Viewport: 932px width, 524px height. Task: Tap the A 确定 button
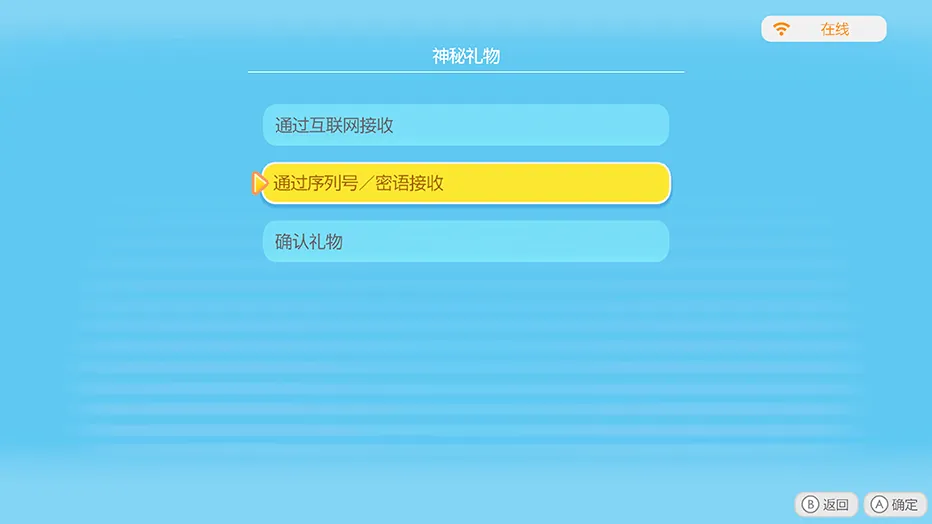tap(895, 505)
